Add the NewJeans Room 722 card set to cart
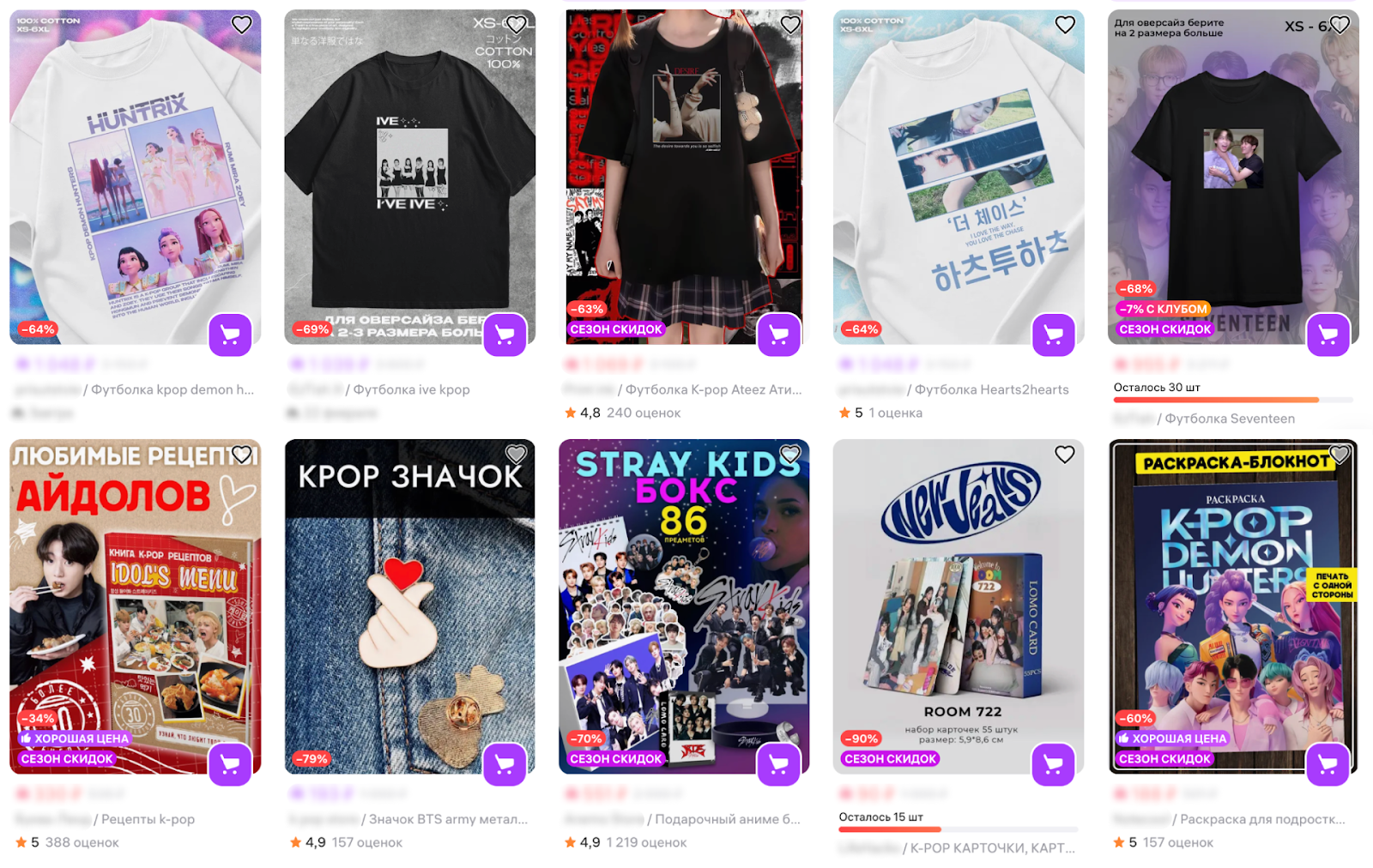This screenshot has height=868, width=1373. pyautogui.click(x=1053, y=764)
